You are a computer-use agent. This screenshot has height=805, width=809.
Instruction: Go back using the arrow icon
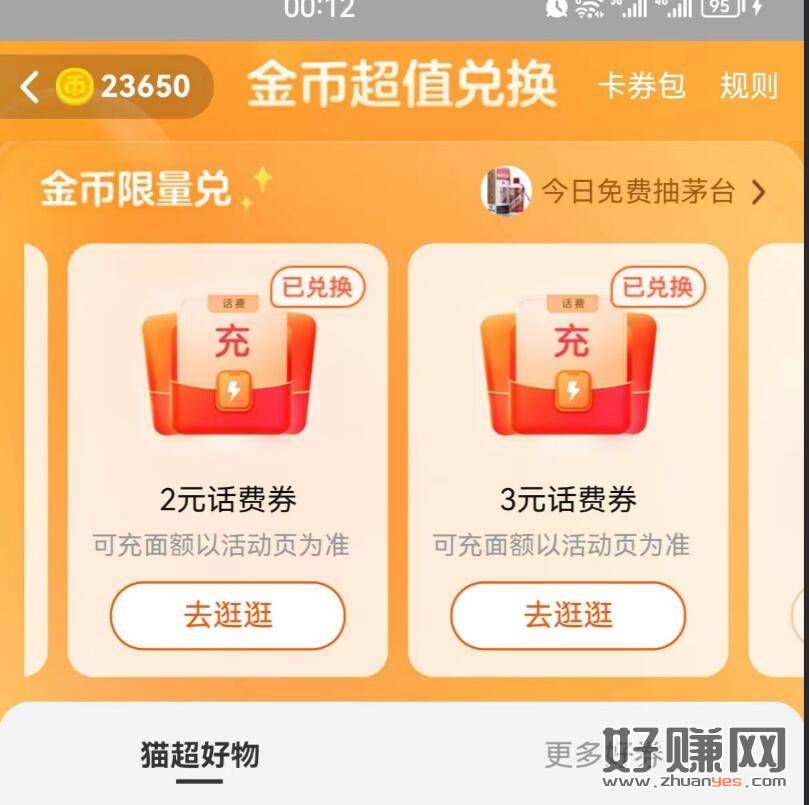tap(30, 87)
